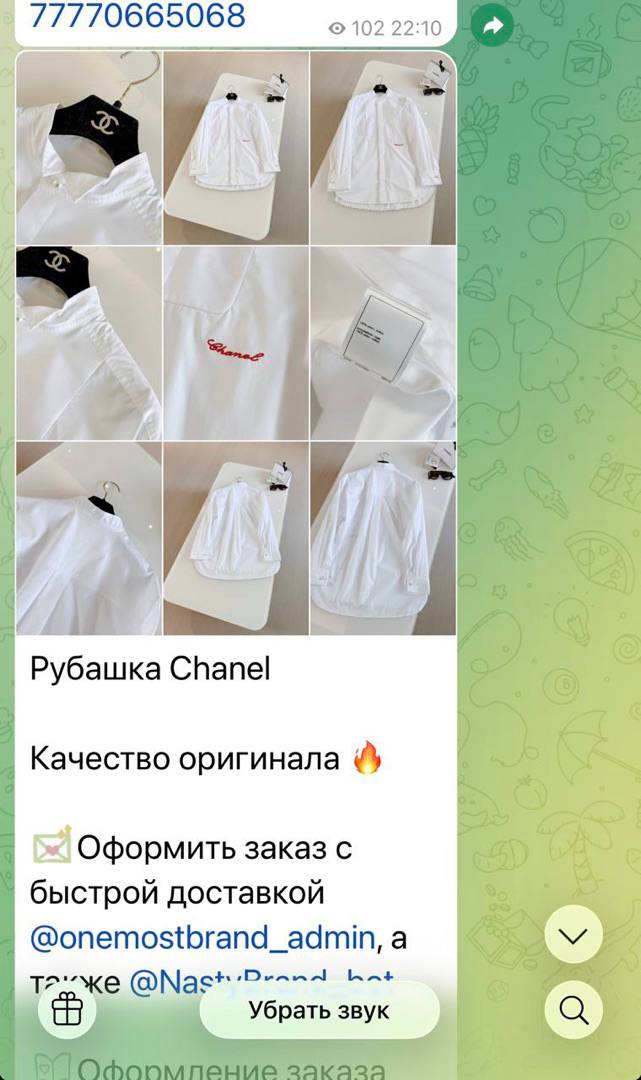The width and height of the screenshot is (641, 1080).
Task: Open the gift button
Action: click(x=67, y=1010)
